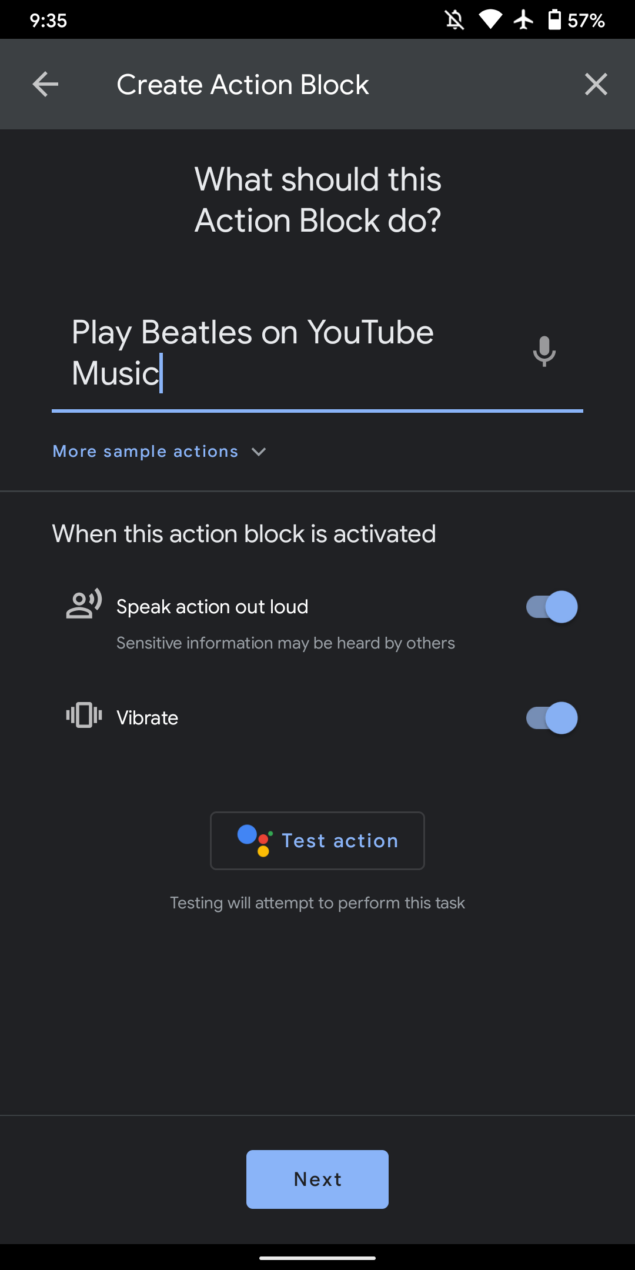Close the Create Action Block screen
Image resolution: width=635 pixels, height=1270 pixels.
[x=596, y=85]
